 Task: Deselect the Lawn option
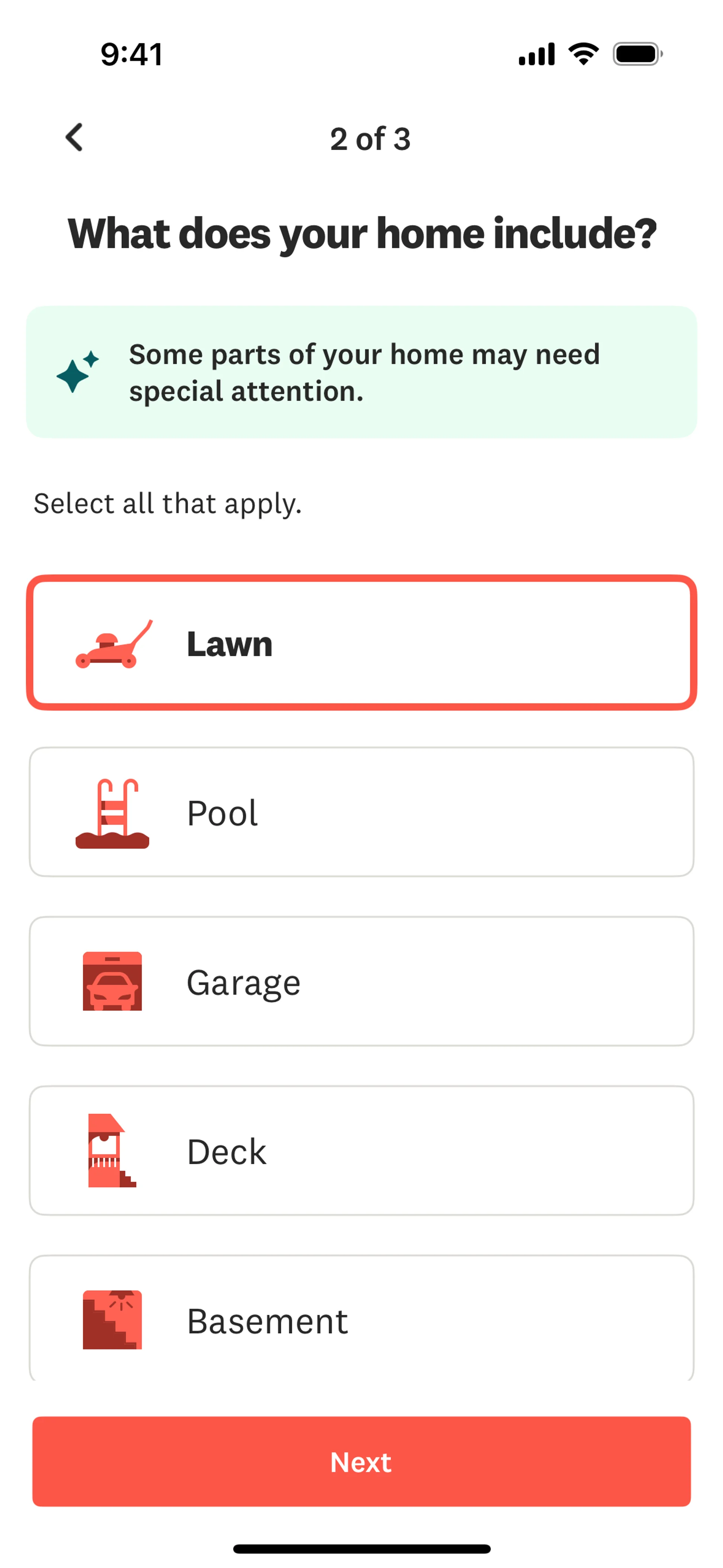click(x=361, y=643)
